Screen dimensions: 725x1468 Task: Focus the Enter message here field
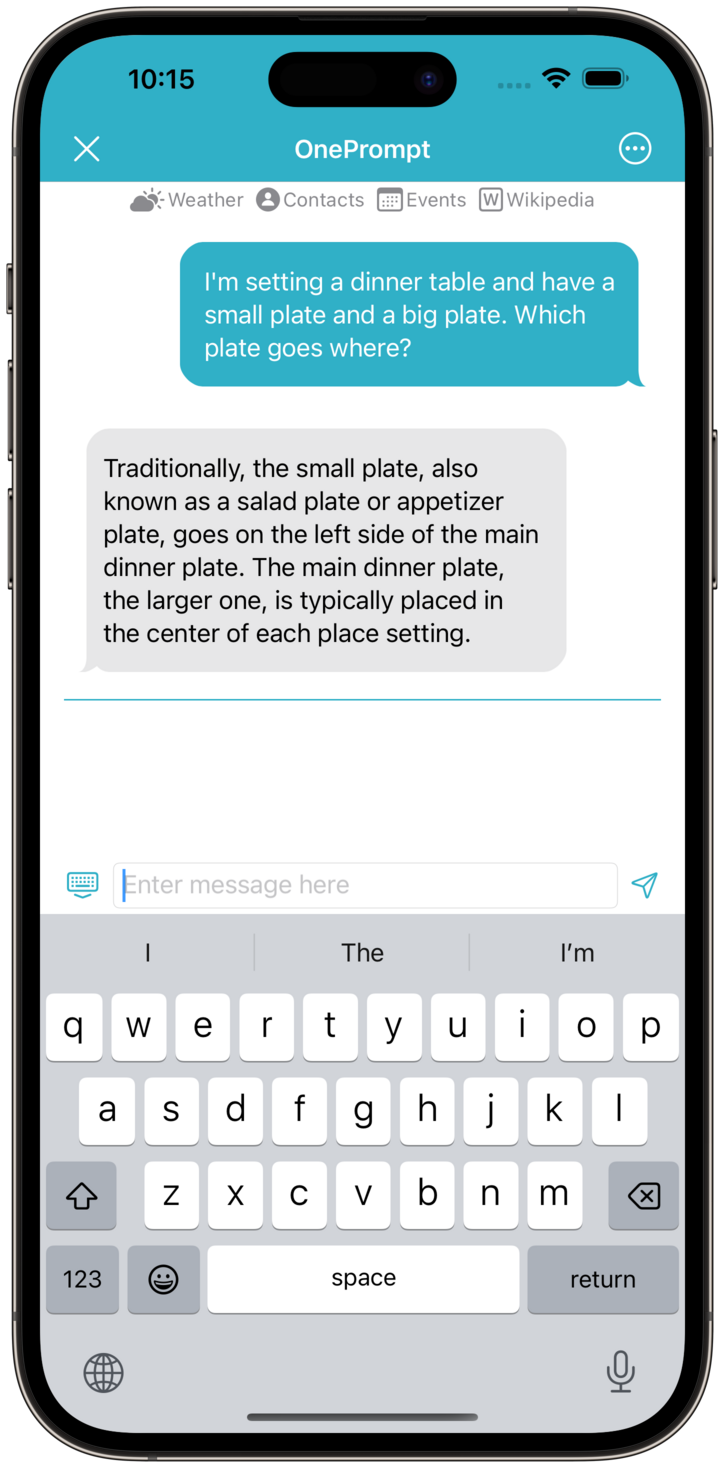[x=365, y=885]
